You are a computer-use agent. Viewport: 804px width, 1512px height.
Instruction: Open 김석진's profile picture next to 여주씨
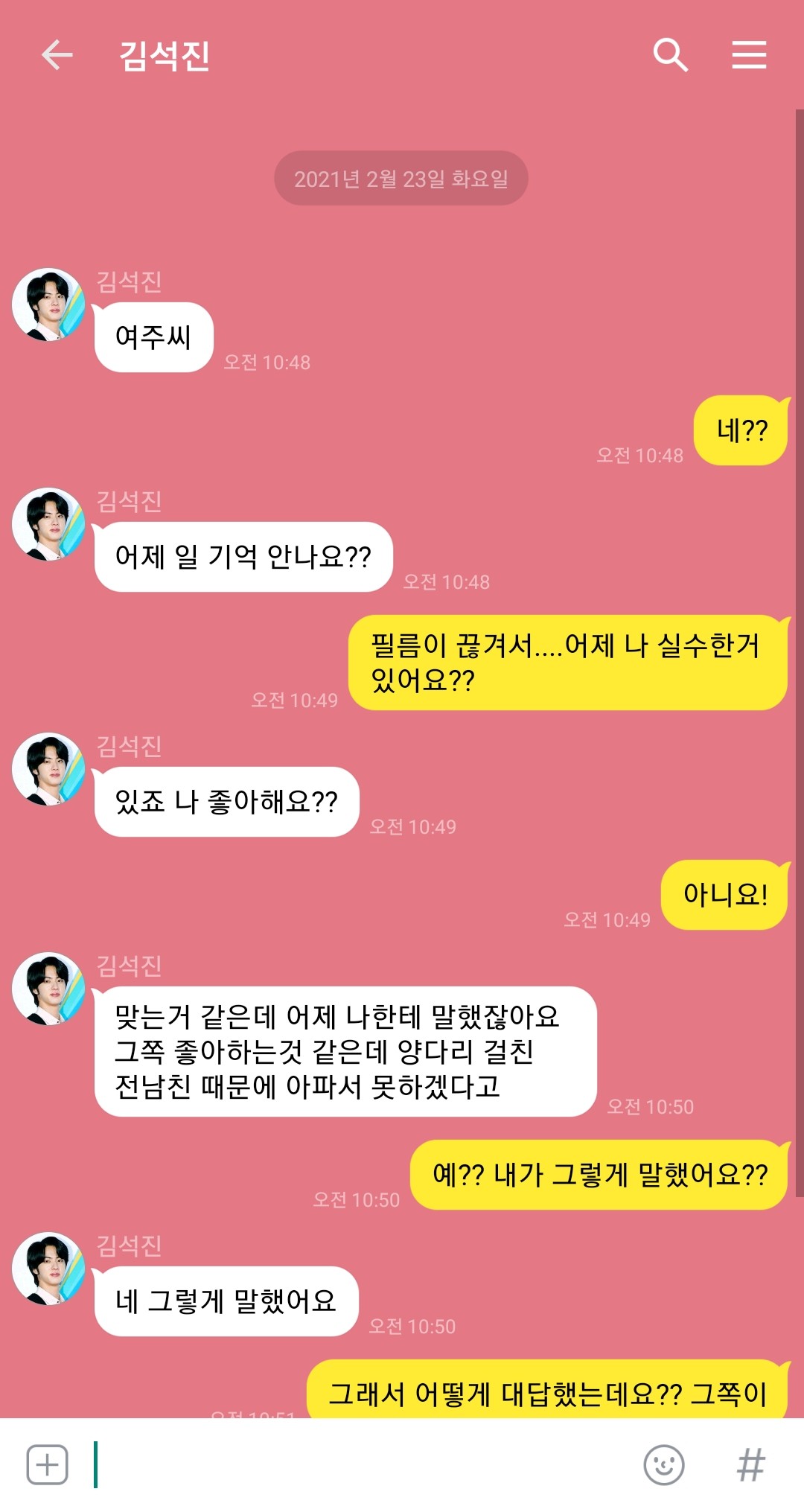[x=49, y=304]
